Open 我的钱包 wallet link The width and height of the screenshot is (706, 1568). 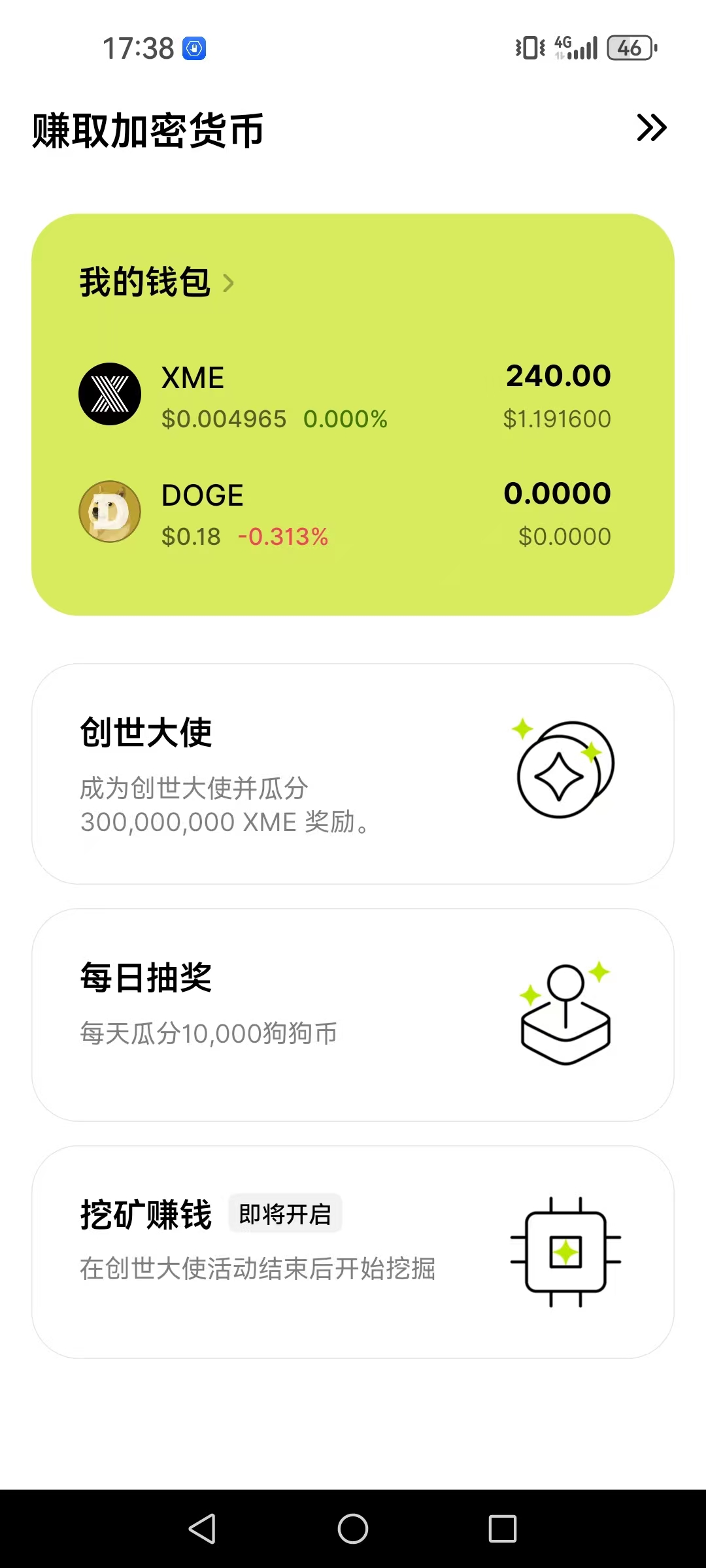click(157, 282)
